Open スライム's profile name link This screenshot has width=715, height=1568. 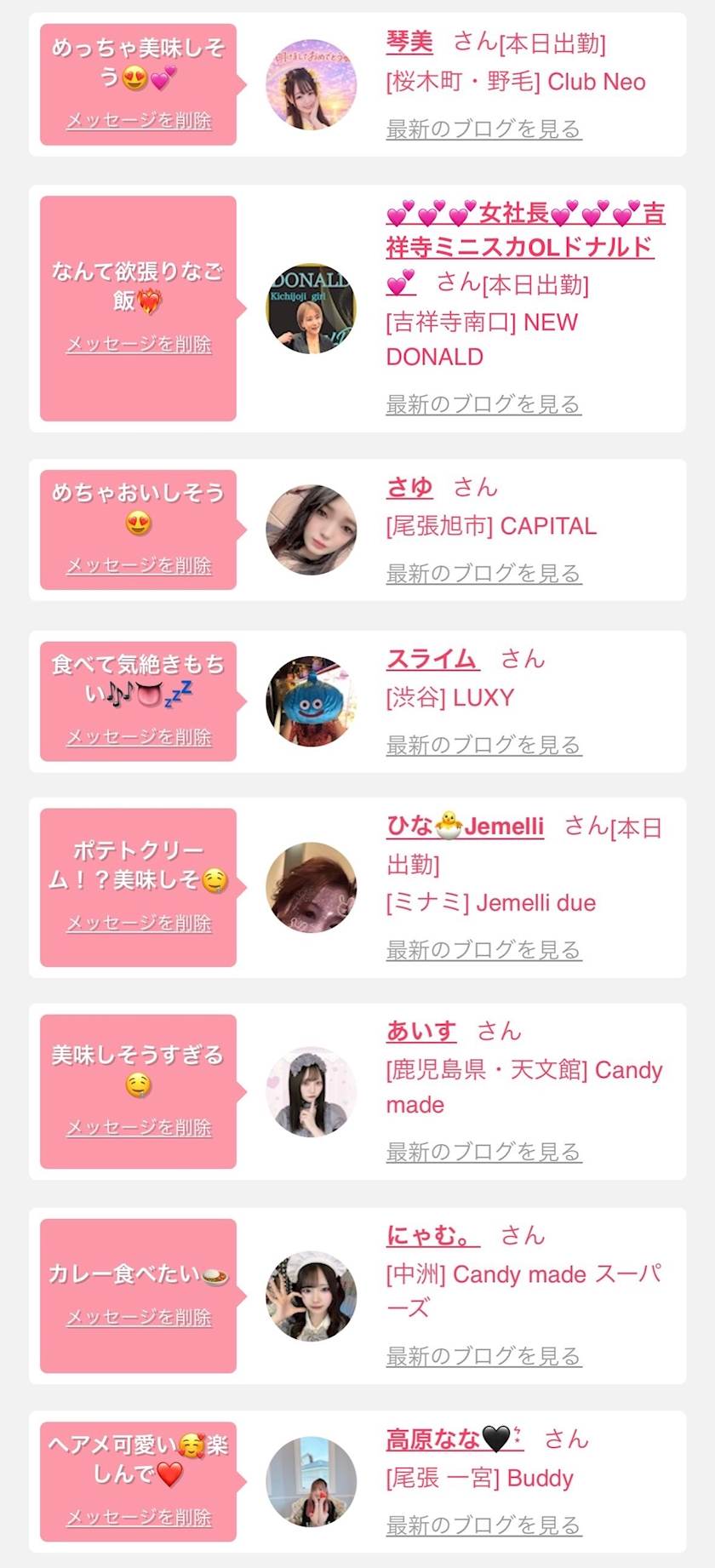click(x=432, y=659)
